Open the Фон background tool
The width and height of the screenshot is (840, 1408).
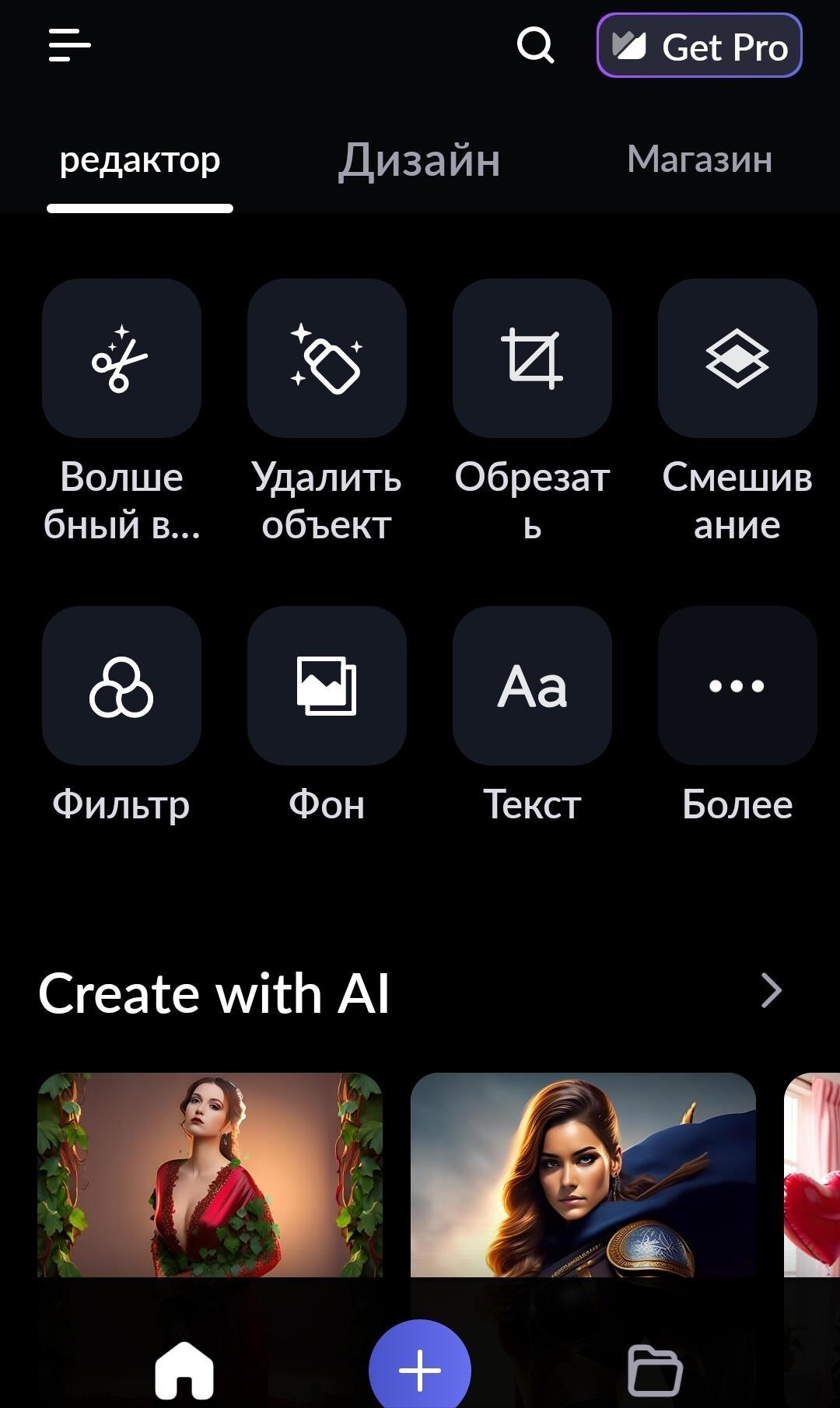pyautogui.click(x=327, y=686)
